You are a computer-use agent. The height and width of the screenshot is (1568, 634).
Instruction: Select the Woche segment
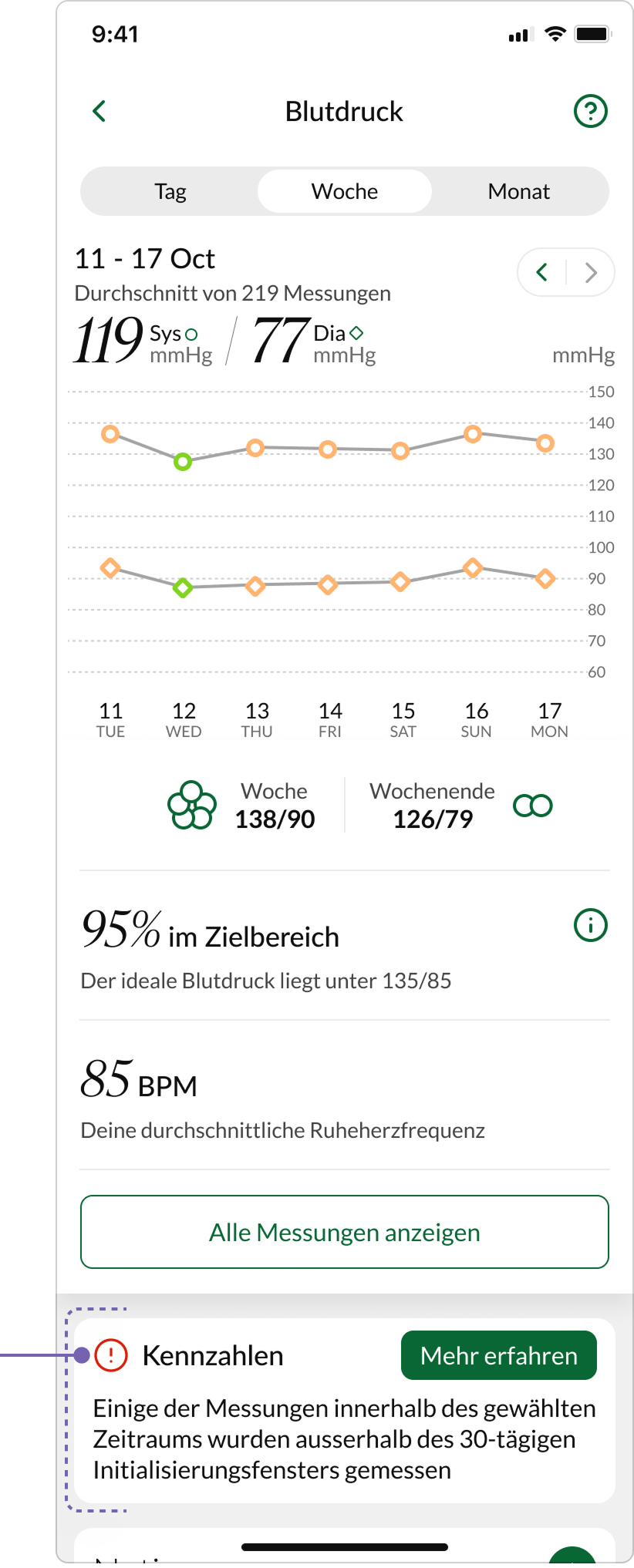pyautogui.click(x=344, y=191)
